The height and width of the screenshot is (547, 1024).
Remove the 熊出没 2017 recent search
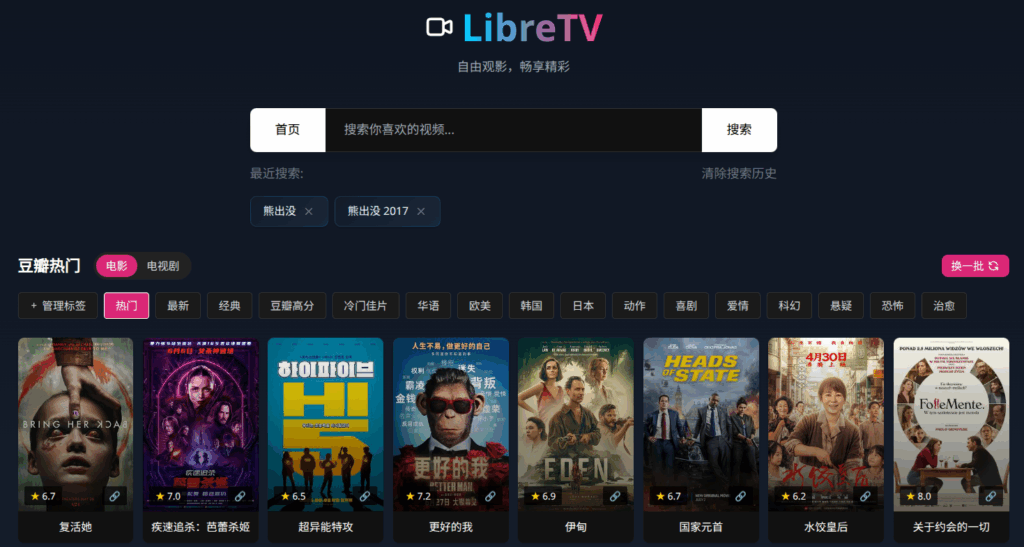[421, 211]
